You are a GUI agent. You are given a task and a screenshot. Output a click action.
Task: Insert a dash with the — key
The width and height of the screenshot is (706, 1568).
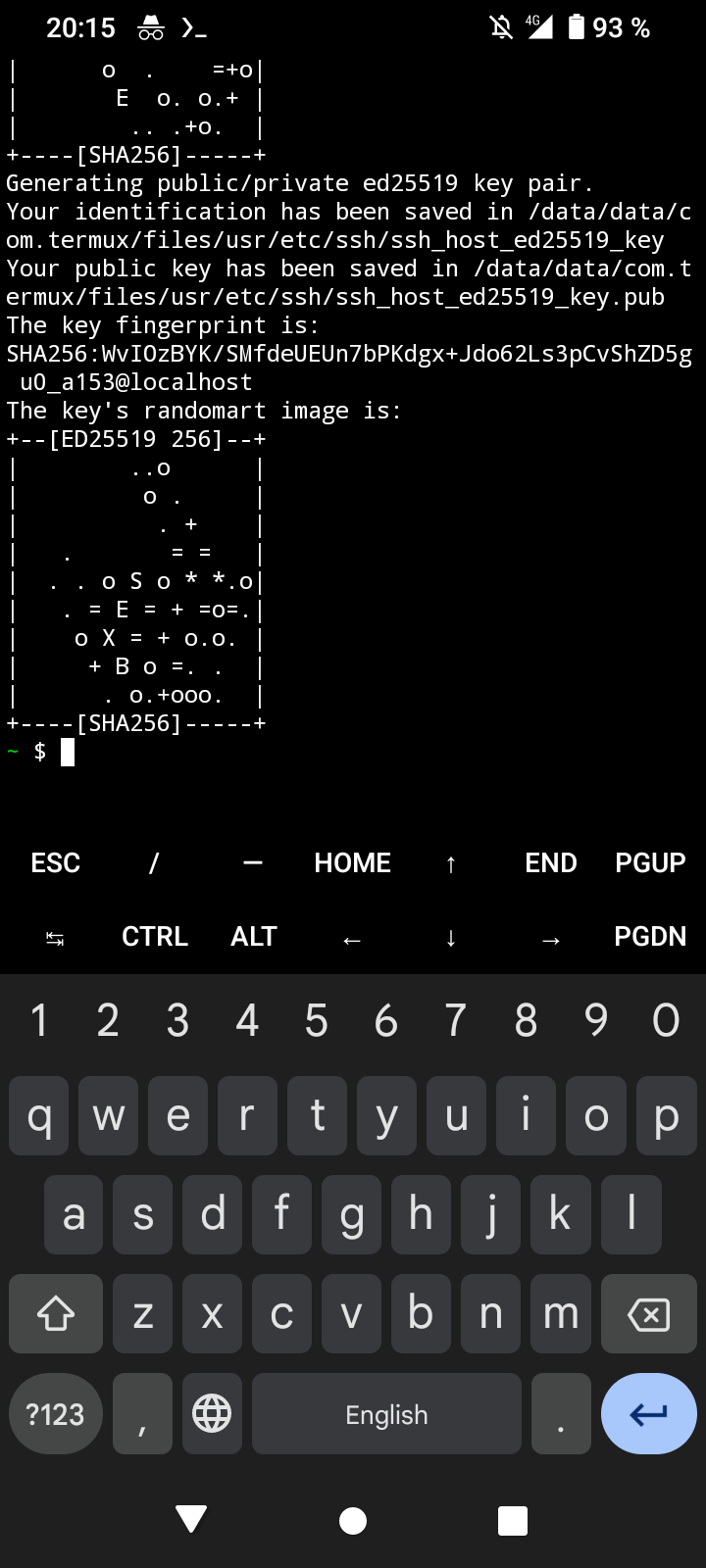(x=253, y=862)
